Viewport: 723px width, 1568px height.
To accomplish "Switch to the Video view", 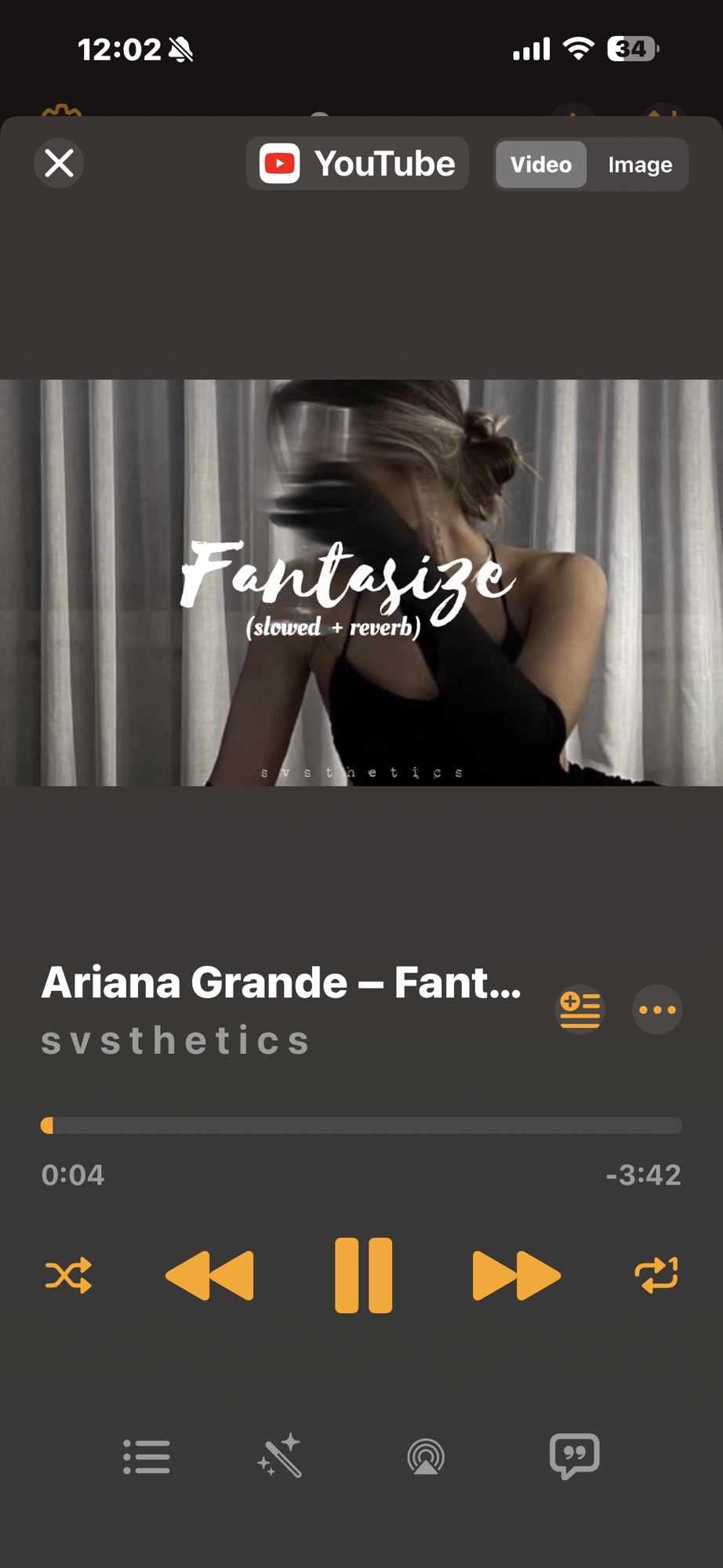I will (x=541, y=165).
